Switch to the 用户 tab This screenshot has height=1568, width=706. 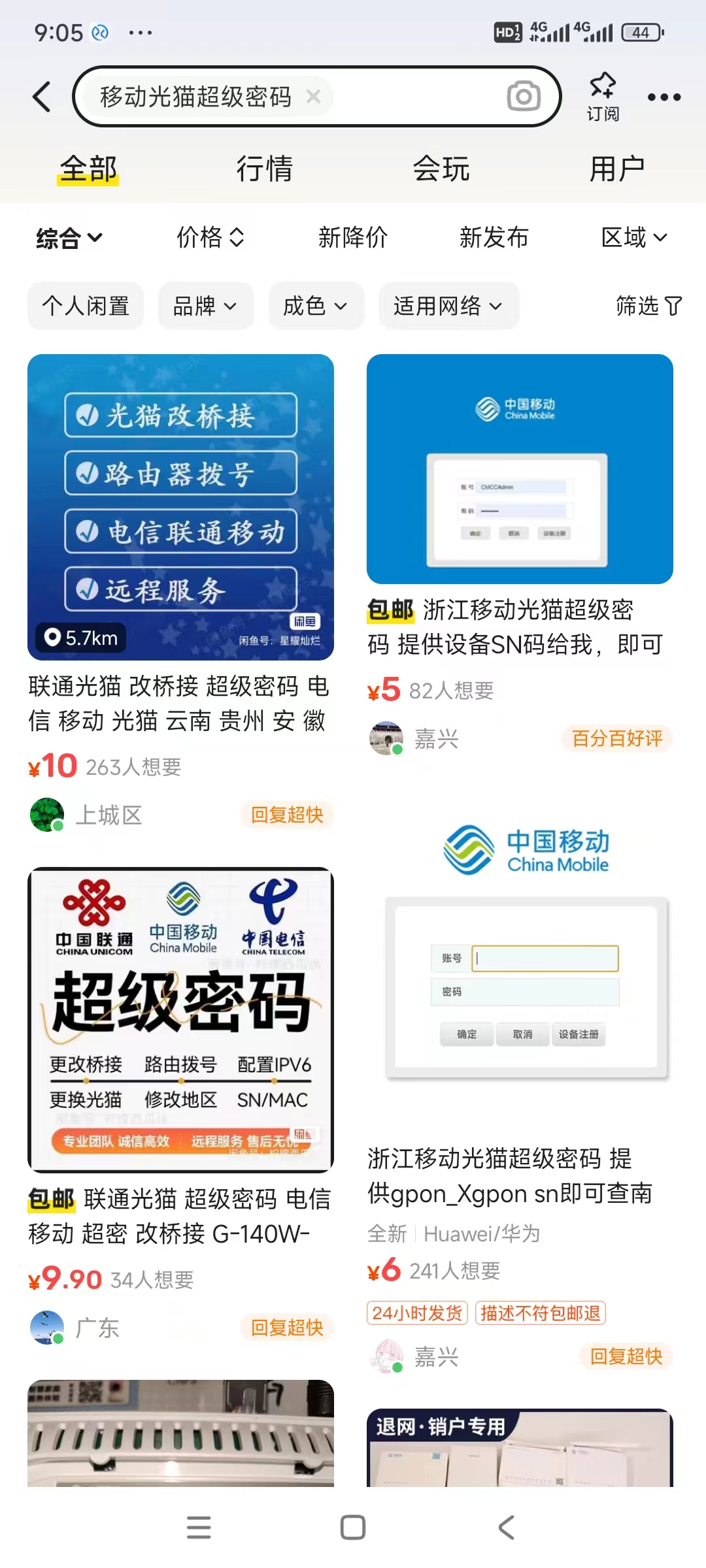(x=617, y=169)
